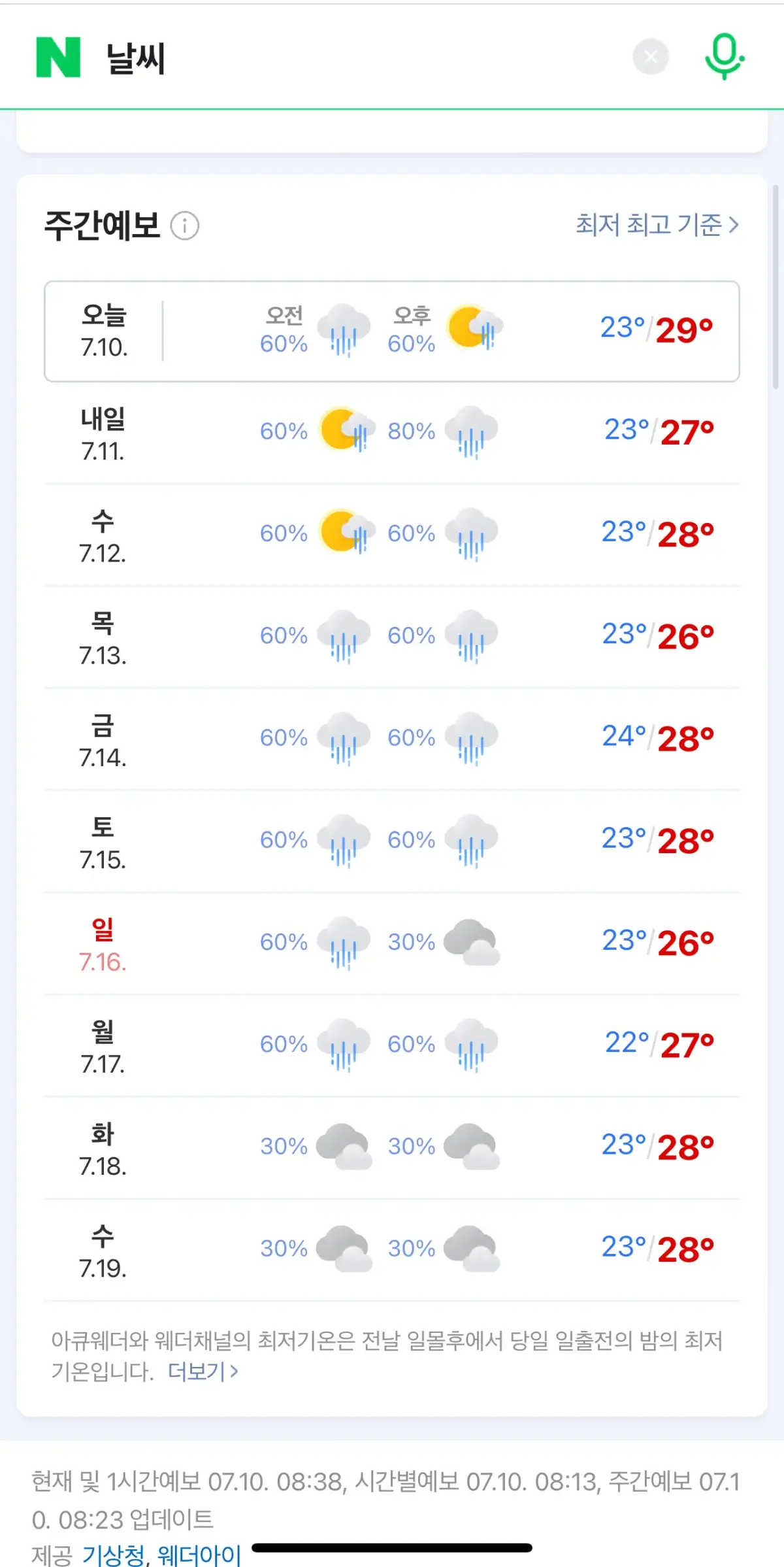The height and width of the screenshot is (1567, 784).
Task: Select today's forecast row 7.10.
Action: [x=391, y=331]
